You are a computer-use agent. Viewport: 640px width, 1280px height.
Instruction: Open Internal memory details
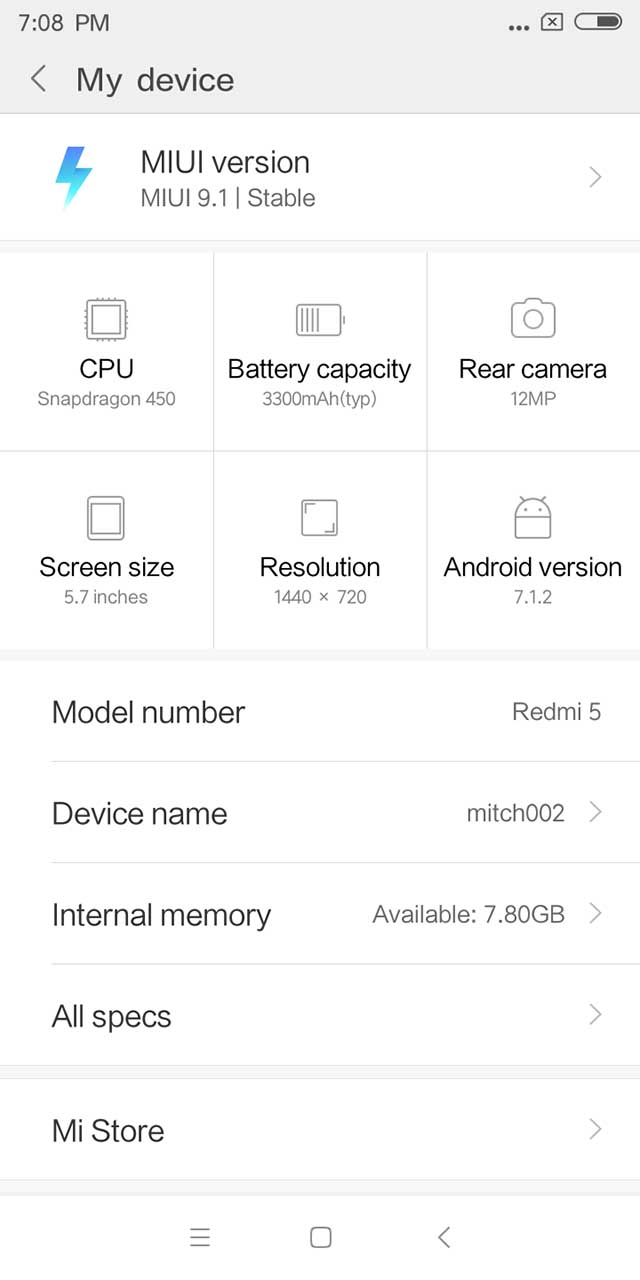pyautogui.click(x=320, y=914)
